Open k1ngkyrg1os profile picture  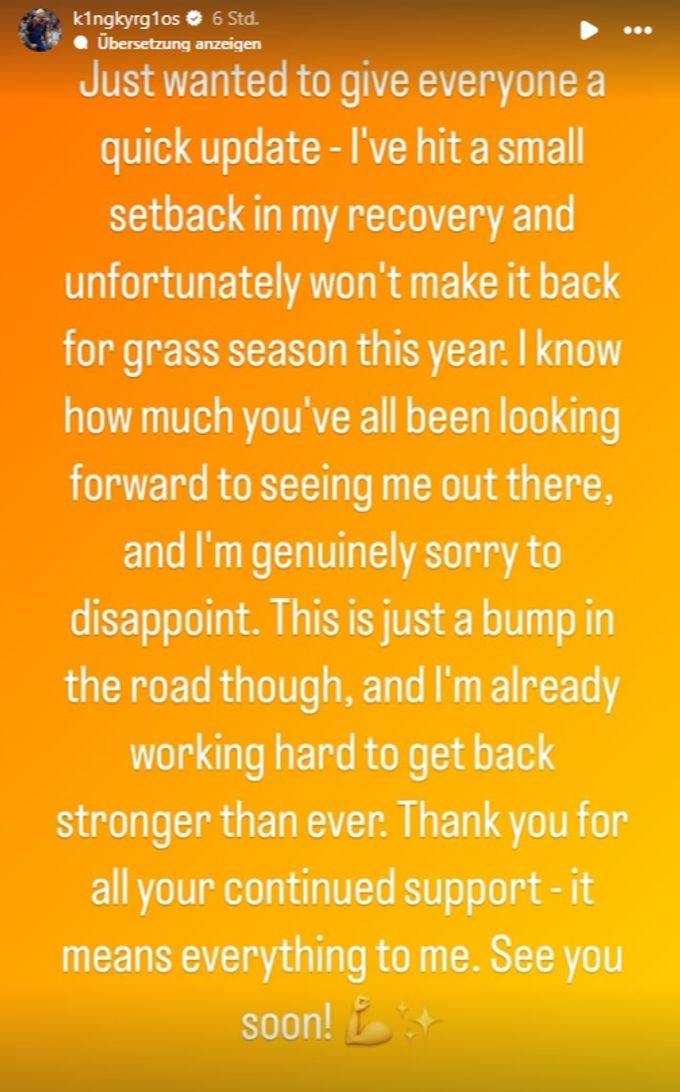tap(40, 30)
